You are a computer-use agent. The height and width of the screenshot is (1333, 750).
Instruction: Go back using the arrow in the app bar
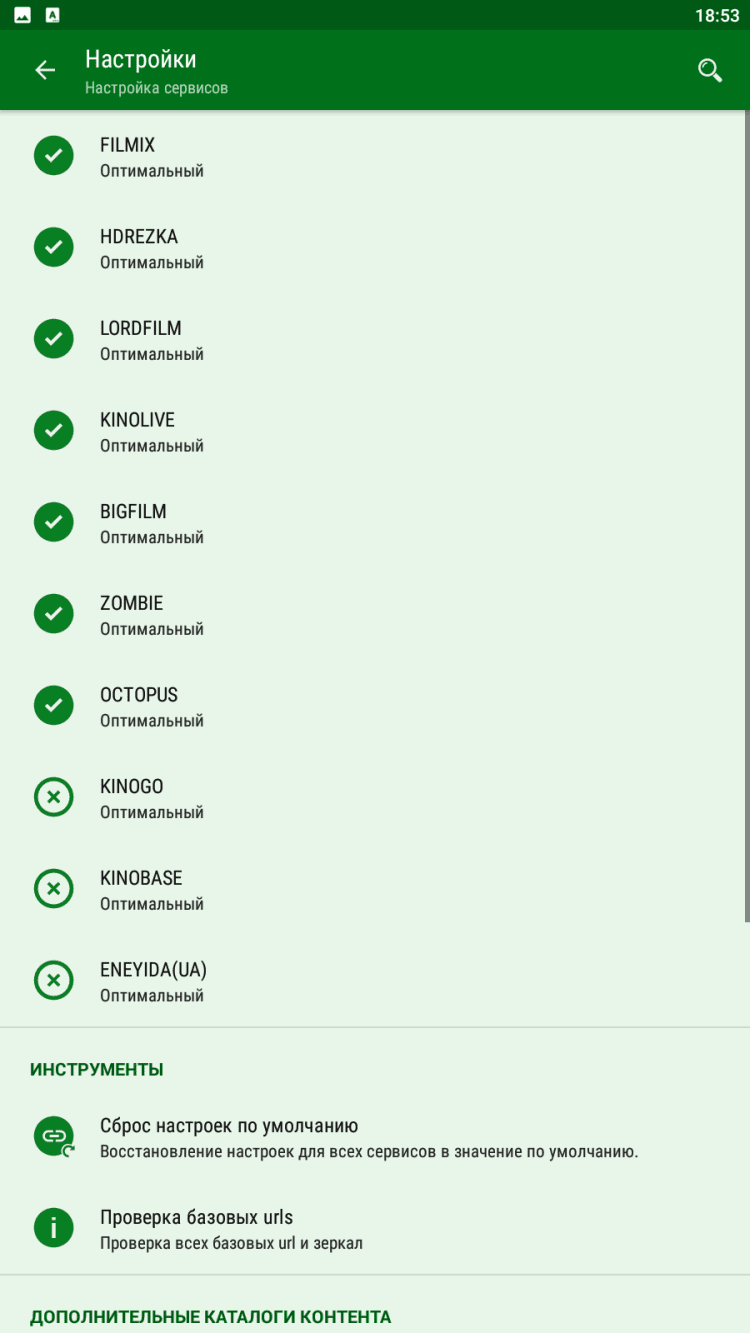click(45, 70)
